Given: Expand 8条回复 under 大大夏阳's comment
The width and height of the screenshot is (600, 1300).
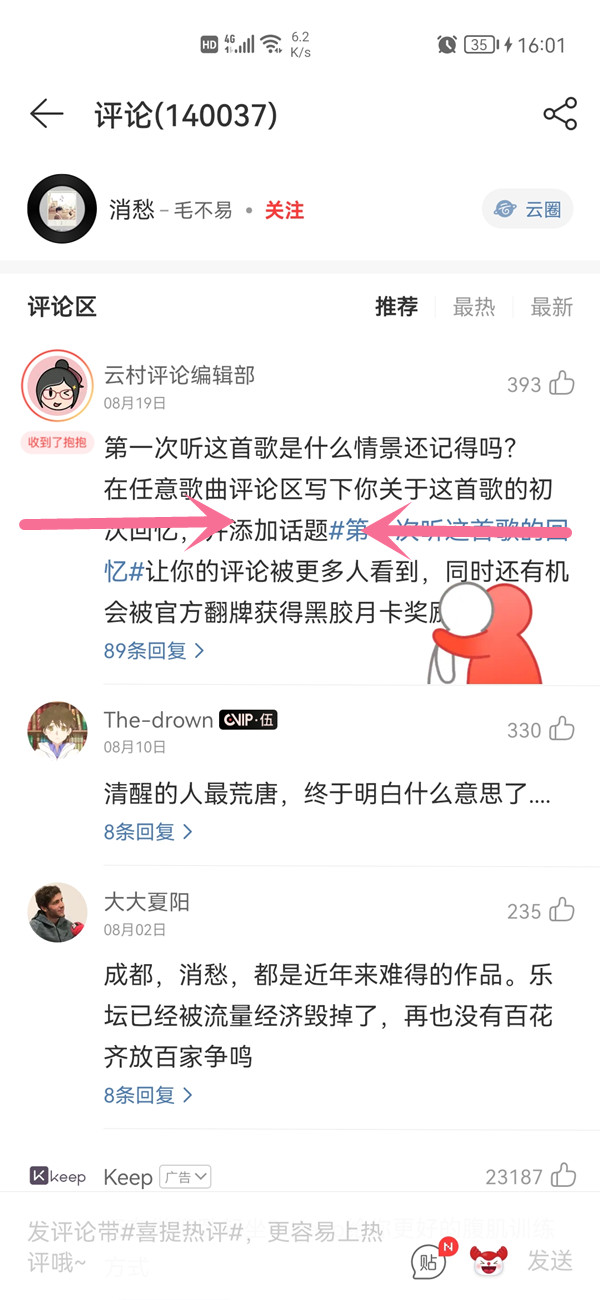Looking at the screenshot, I should click(x=148, y=1095).
